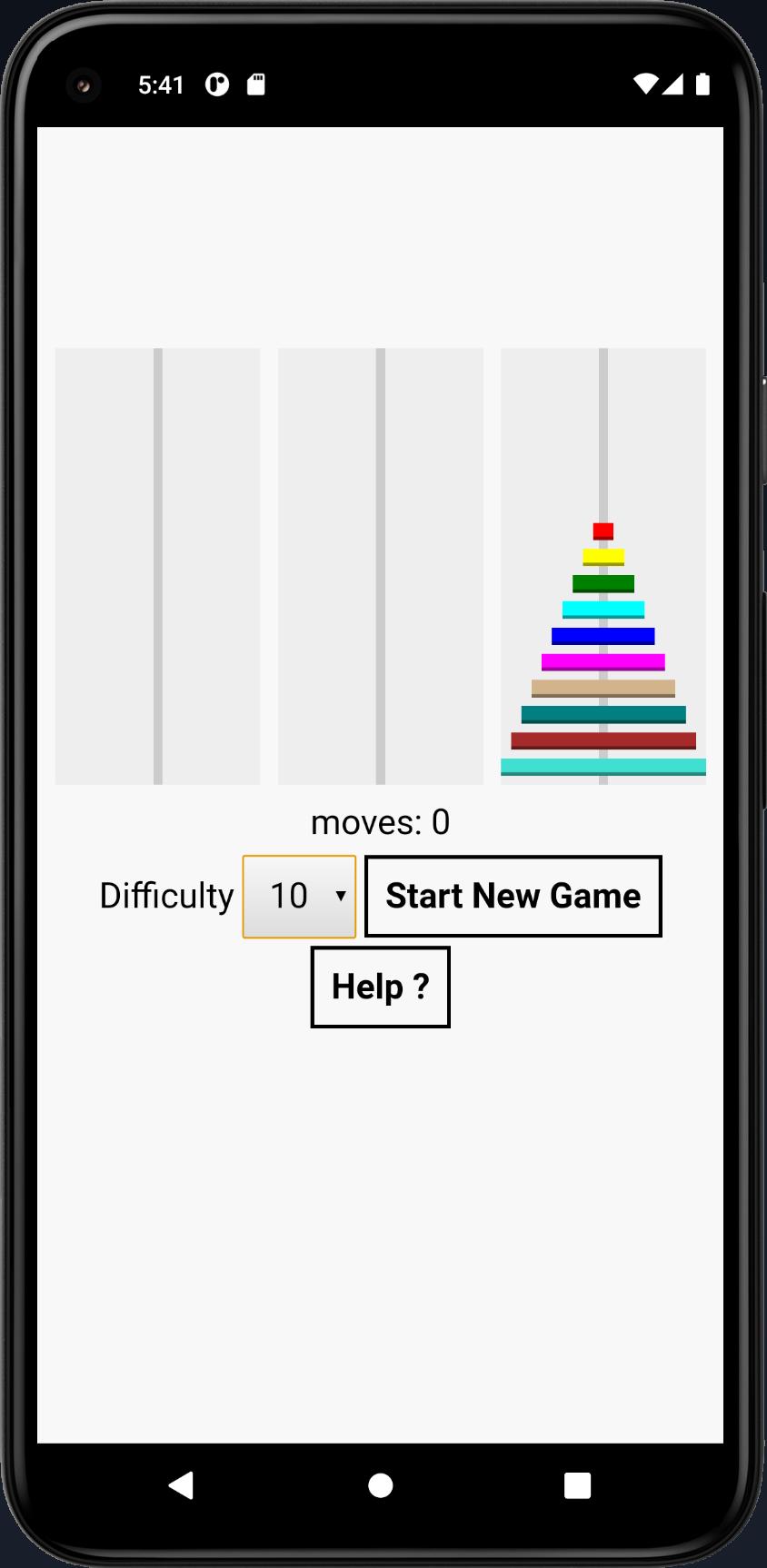Click the empty left peg
This screenshot has width=767, height=1568.
coord(158,563)
